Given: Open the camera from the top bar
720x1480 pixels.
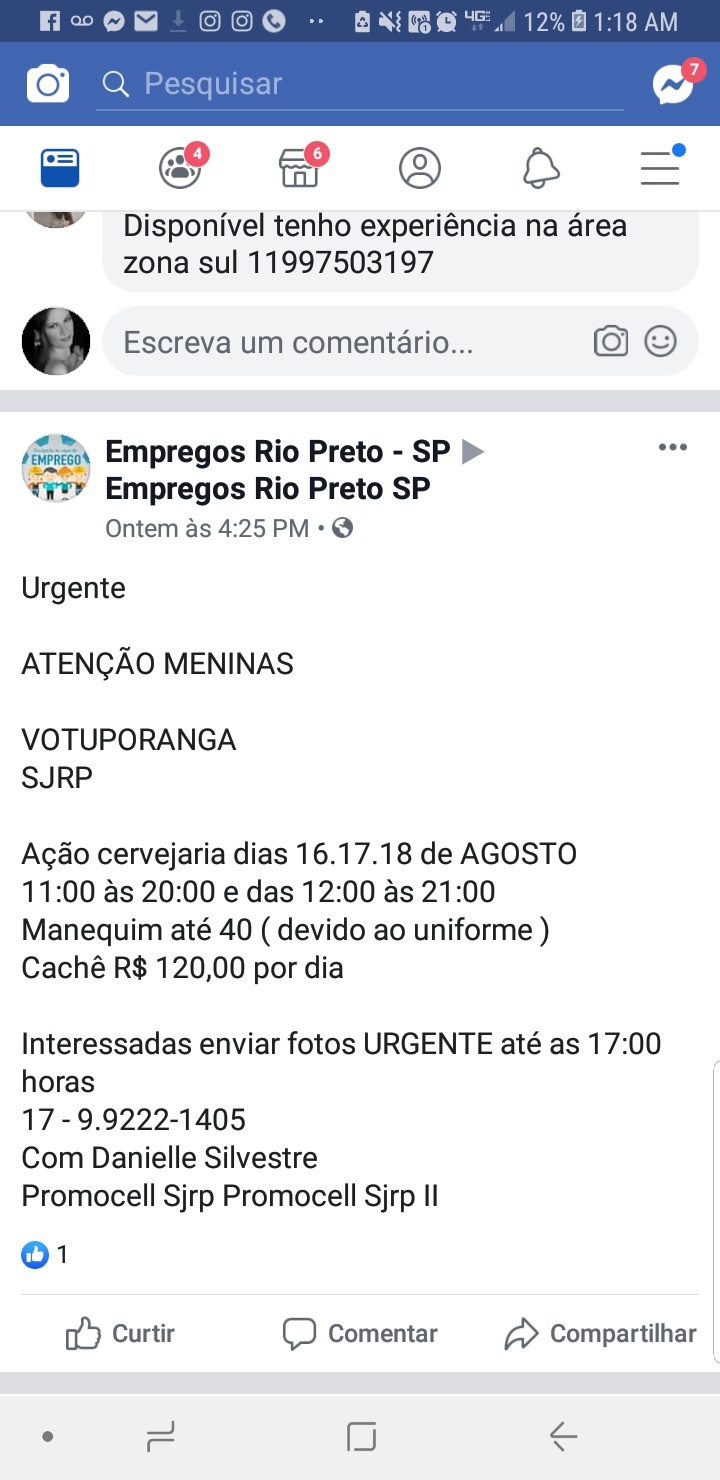Looking at the screenshot, I should pyautogui.click(x=48, y=84).
